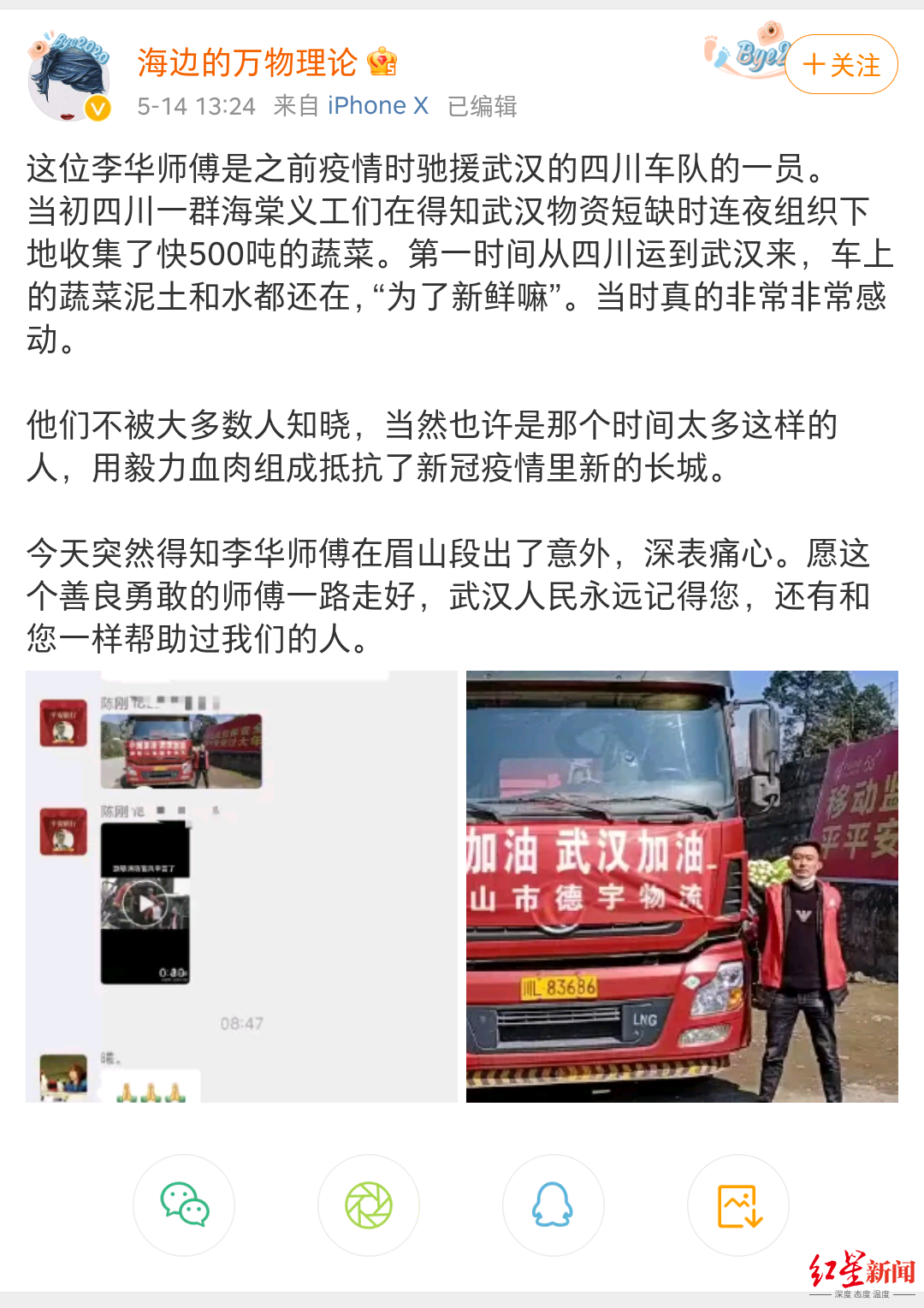The height and width of the screenshot is (1308, 924).
Task: Share the post to a WeChat chat
Action: tap(184, 1204)
